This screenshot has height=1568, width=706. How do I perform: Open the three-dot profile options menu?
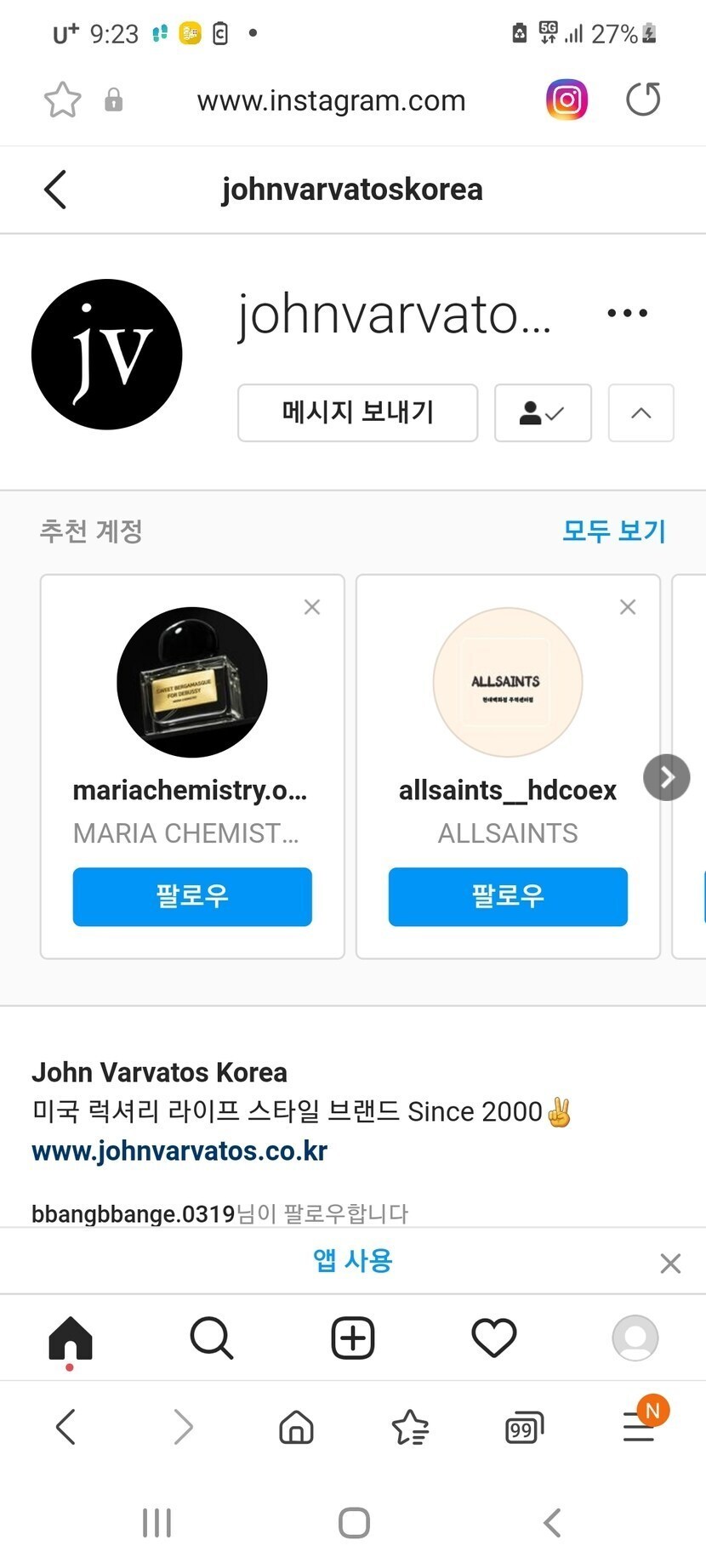pyautogui.click(x=627, y=313)
